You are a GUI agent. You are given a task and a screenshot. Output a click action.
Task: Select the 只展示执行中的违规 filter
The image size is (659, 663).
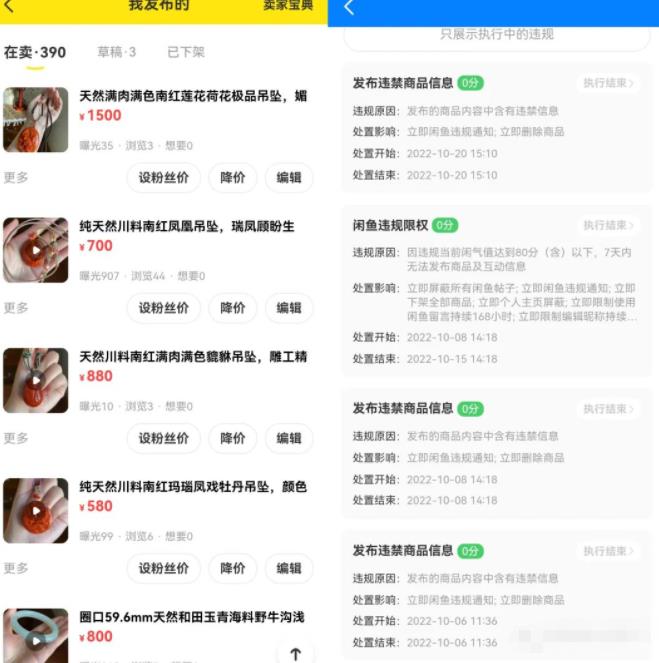tap(497, 35)
